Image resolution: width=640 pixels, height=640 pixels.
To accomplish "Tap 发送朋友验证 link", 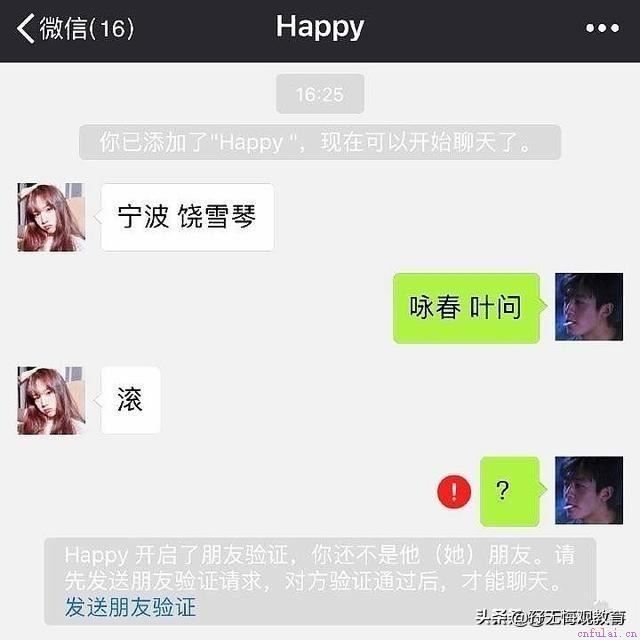I will pyautogui.click(x=130, y=607).
